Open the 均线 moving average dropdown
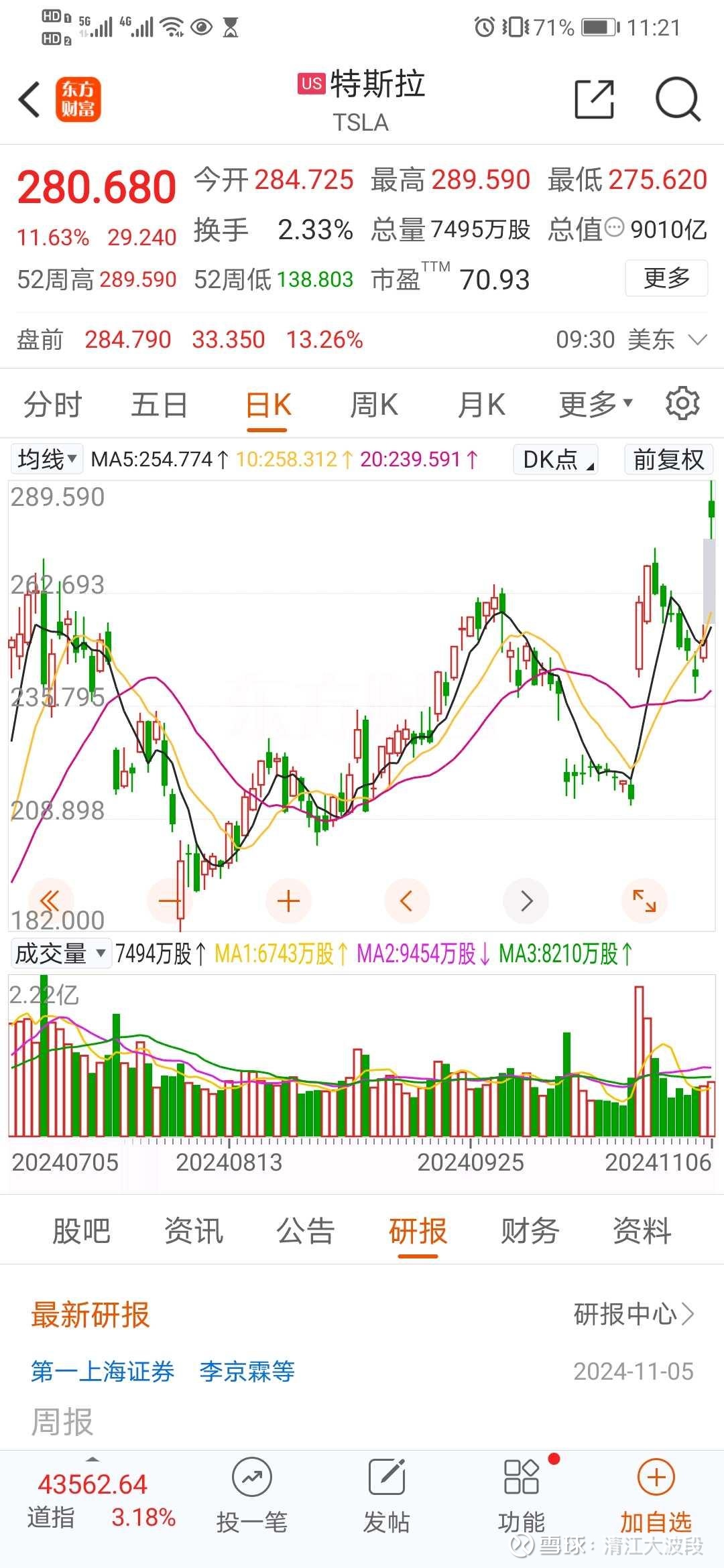The width and height of the screenshot is (724, 1568). pos(46,460)
